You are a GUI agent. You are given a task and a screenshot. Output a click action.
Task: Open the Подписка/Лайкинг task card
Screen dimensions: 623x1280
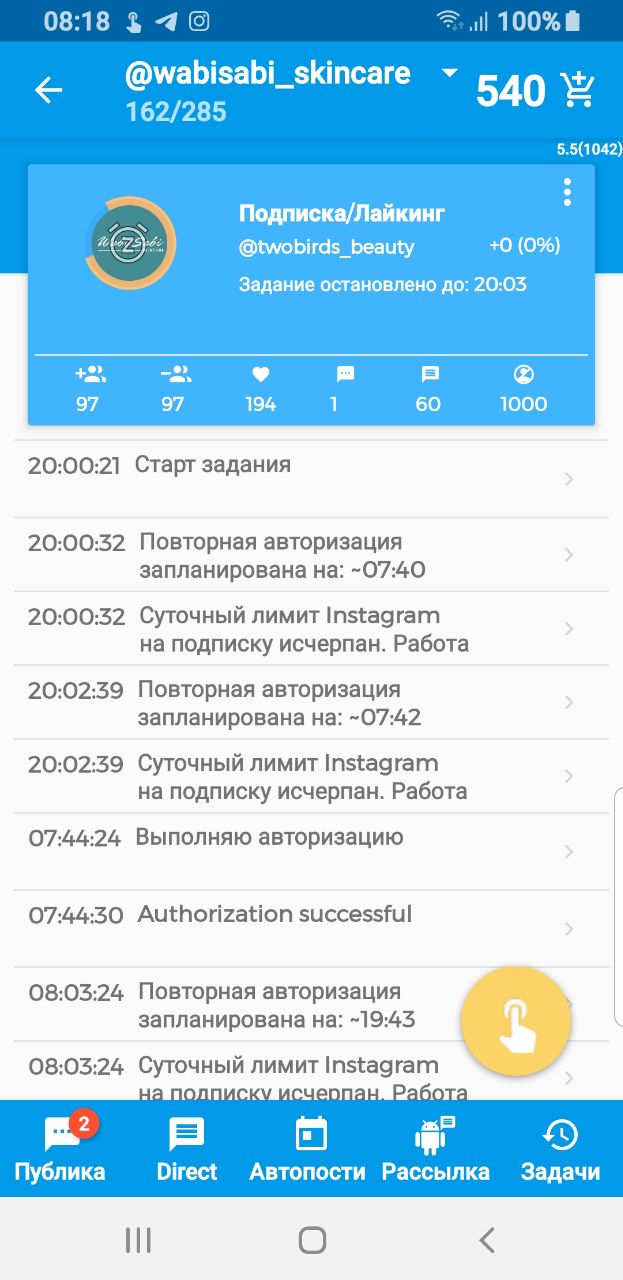tap(311, 295)
